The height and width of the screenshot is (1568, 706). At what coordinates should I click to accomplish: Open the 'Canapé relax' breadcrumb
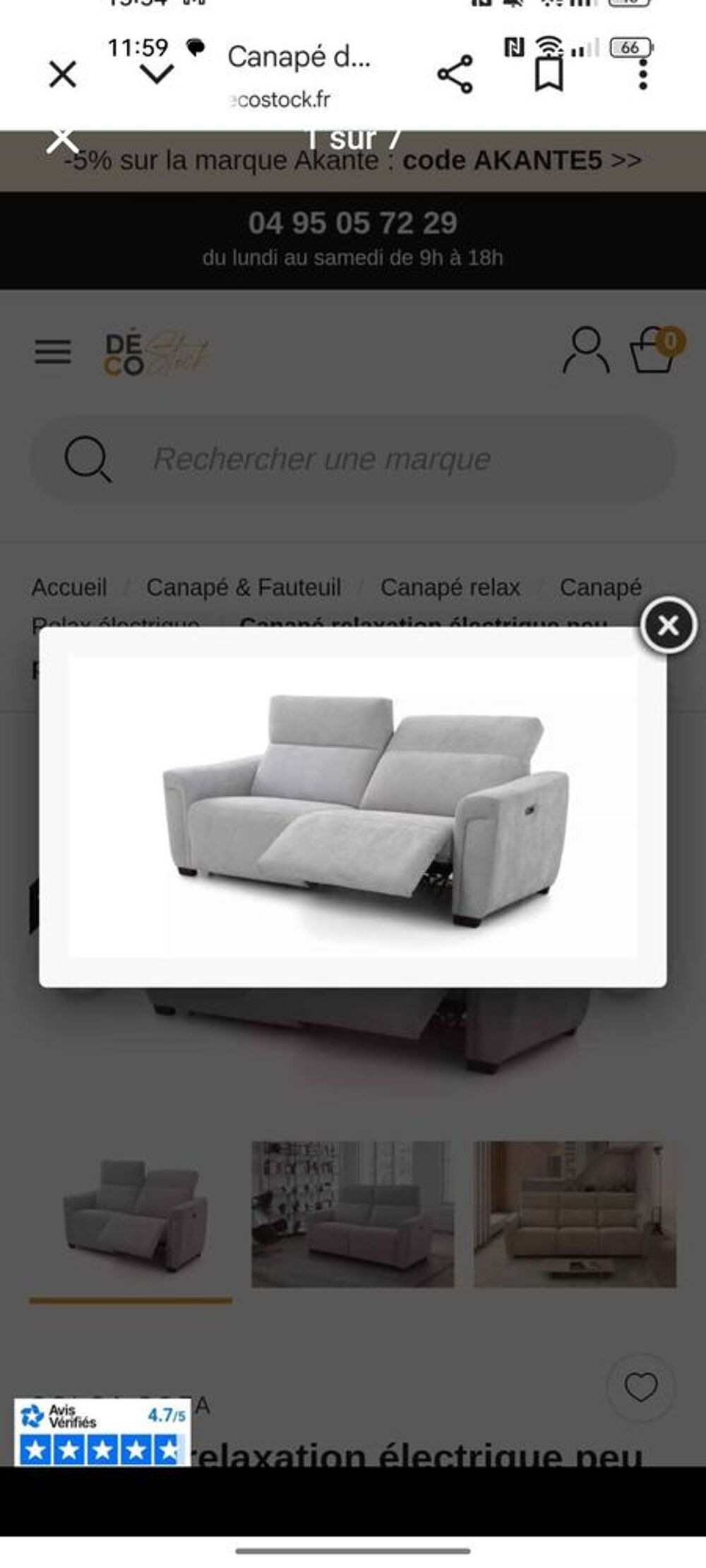450,587
